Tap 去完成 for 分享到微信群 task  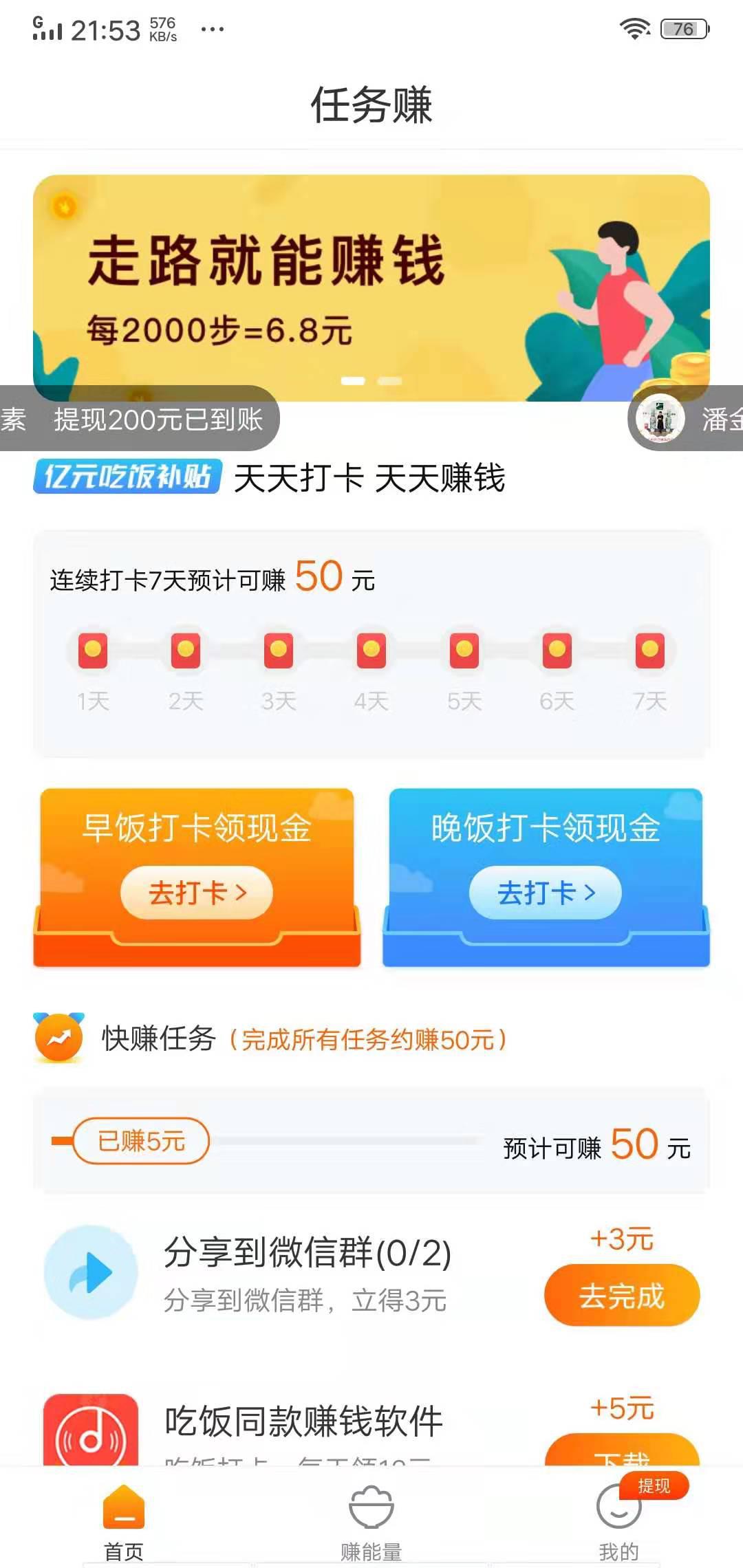click(x=621, y=1296)
